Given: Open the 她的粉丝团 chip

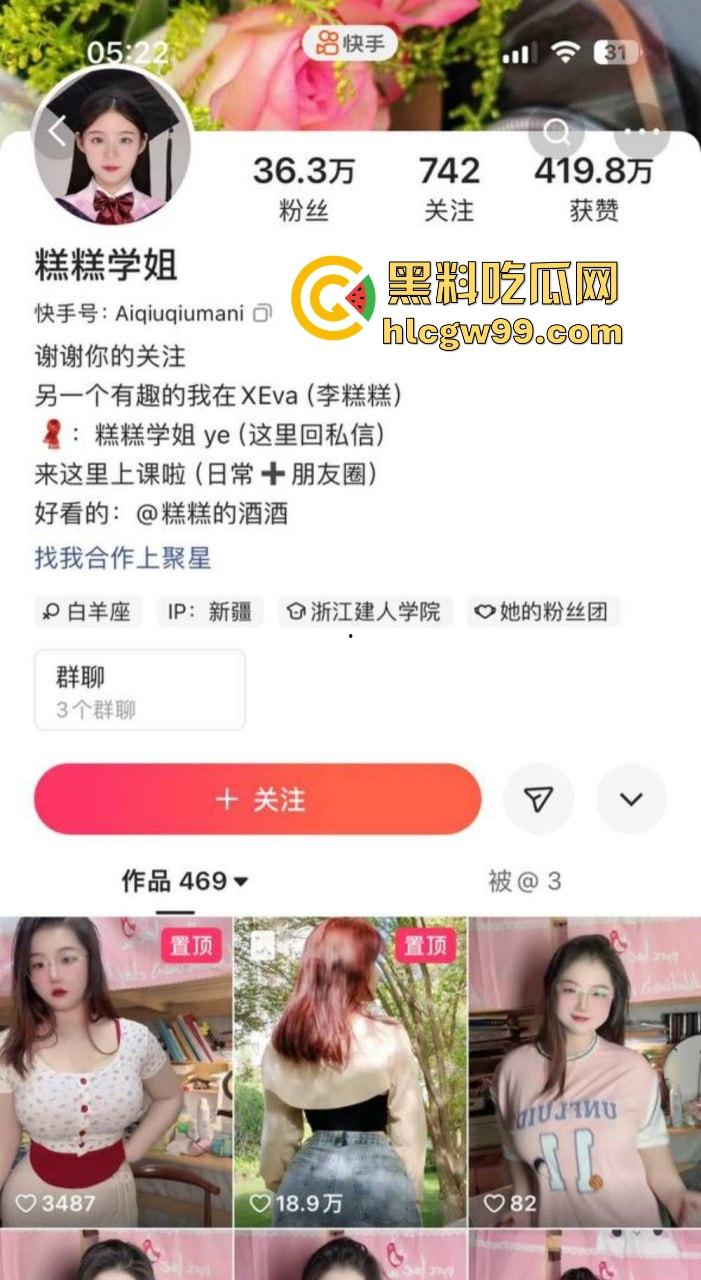Looking at the screenshot, I should click(x=542, y=611).
